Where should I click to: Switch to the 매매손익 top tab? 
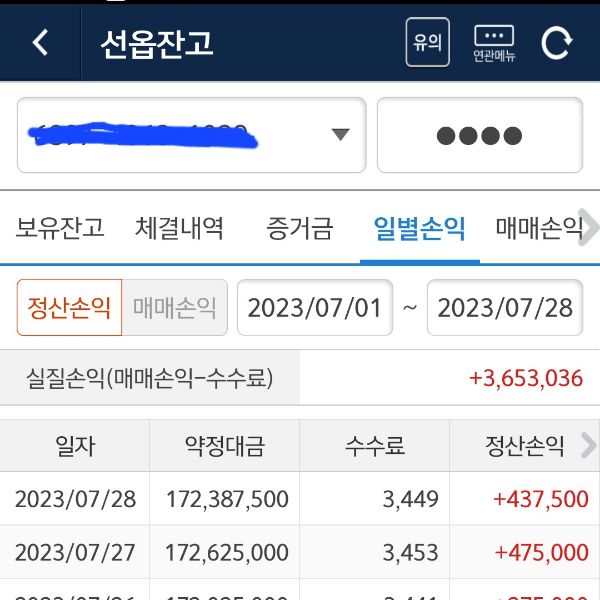coord(538,228)
